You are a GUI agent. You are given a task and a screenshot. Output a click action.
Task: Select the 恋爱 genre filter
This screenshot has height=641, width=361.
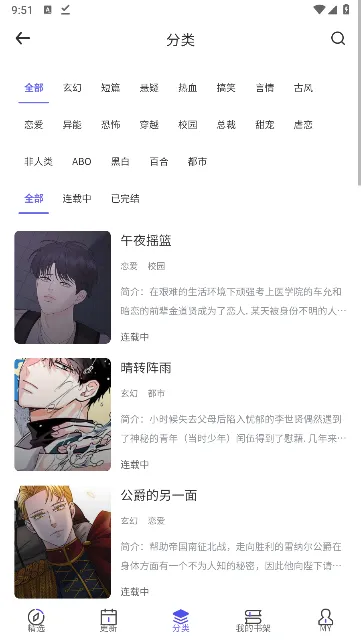pyautogui.click(x=34, y=124)
